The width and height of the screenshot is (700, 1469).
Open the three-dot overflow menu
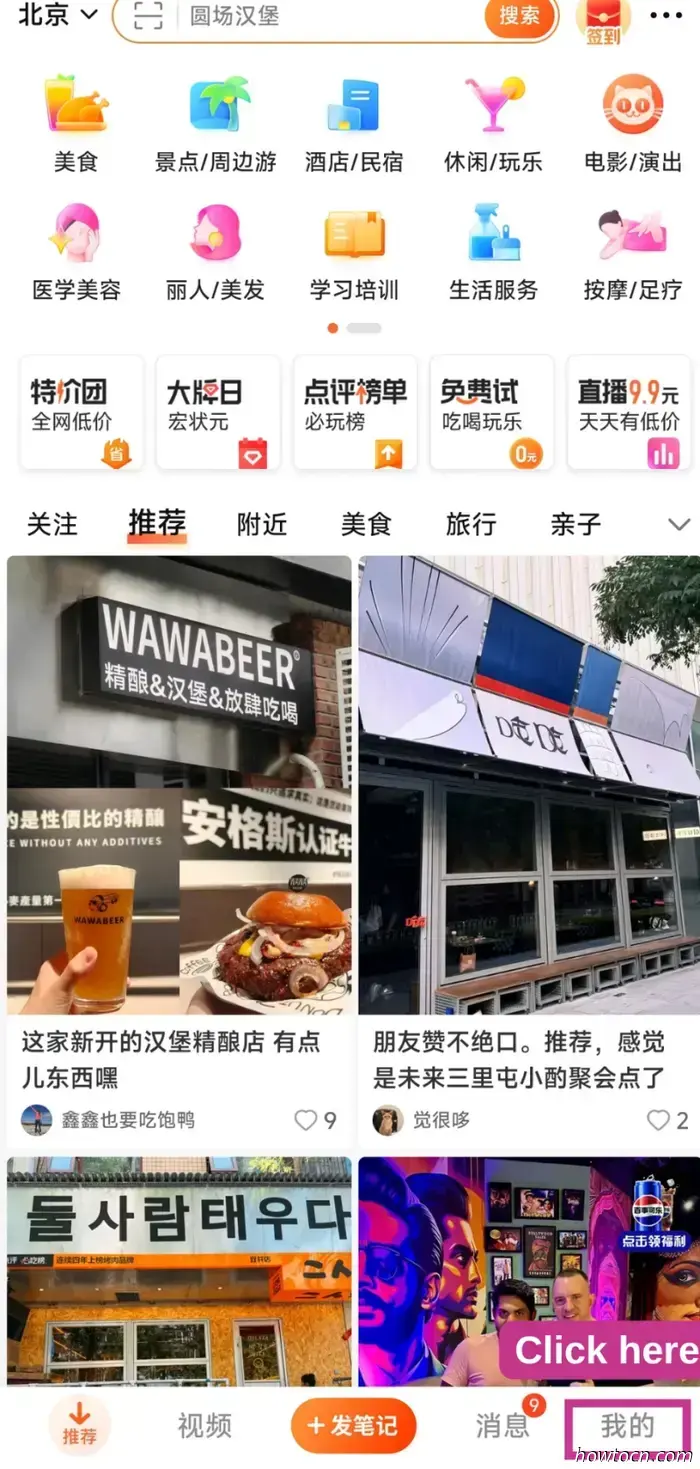[x=666, y=16]
